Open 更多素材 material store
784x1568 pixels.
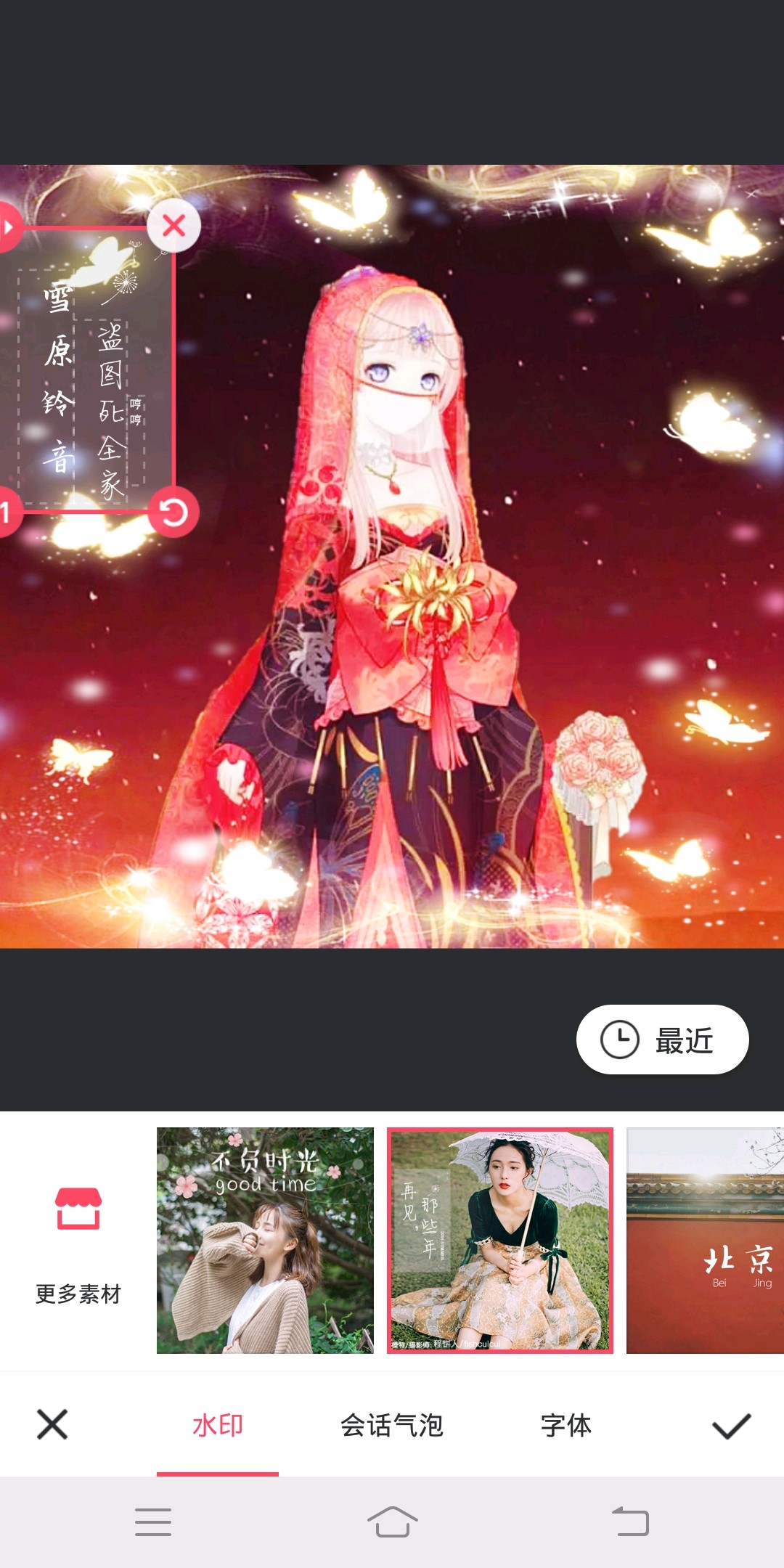tap(78, 1241)
